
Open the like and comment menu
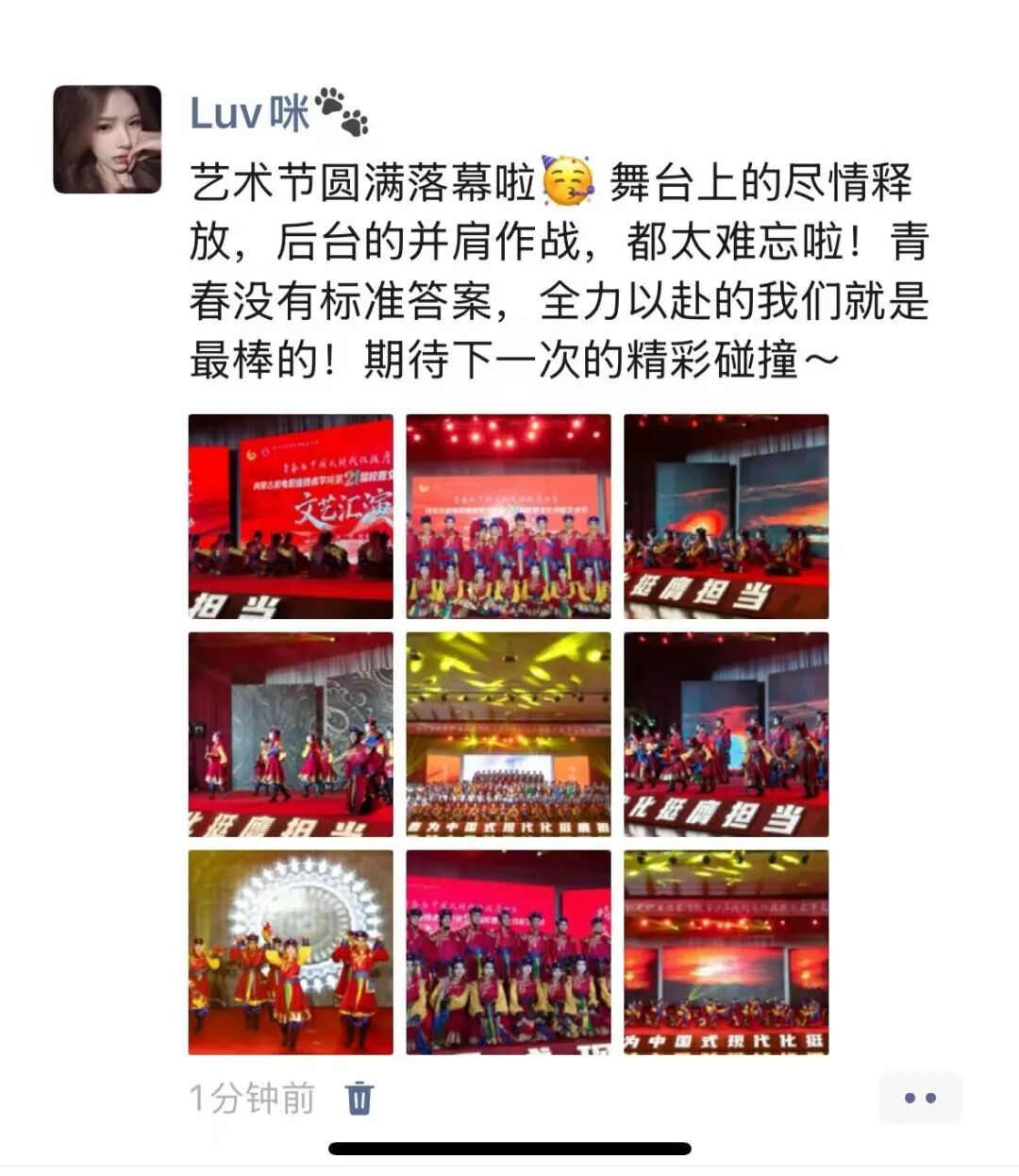coord(920,1098)
